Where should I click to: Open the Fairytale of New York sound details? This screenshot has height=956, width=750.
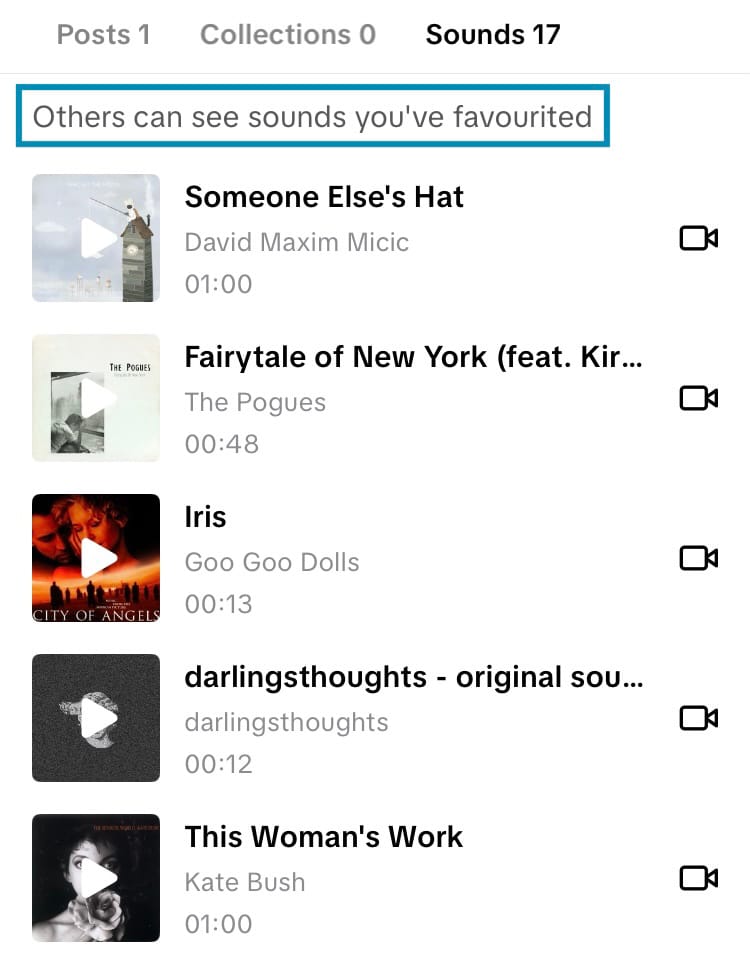coord(414,357)
